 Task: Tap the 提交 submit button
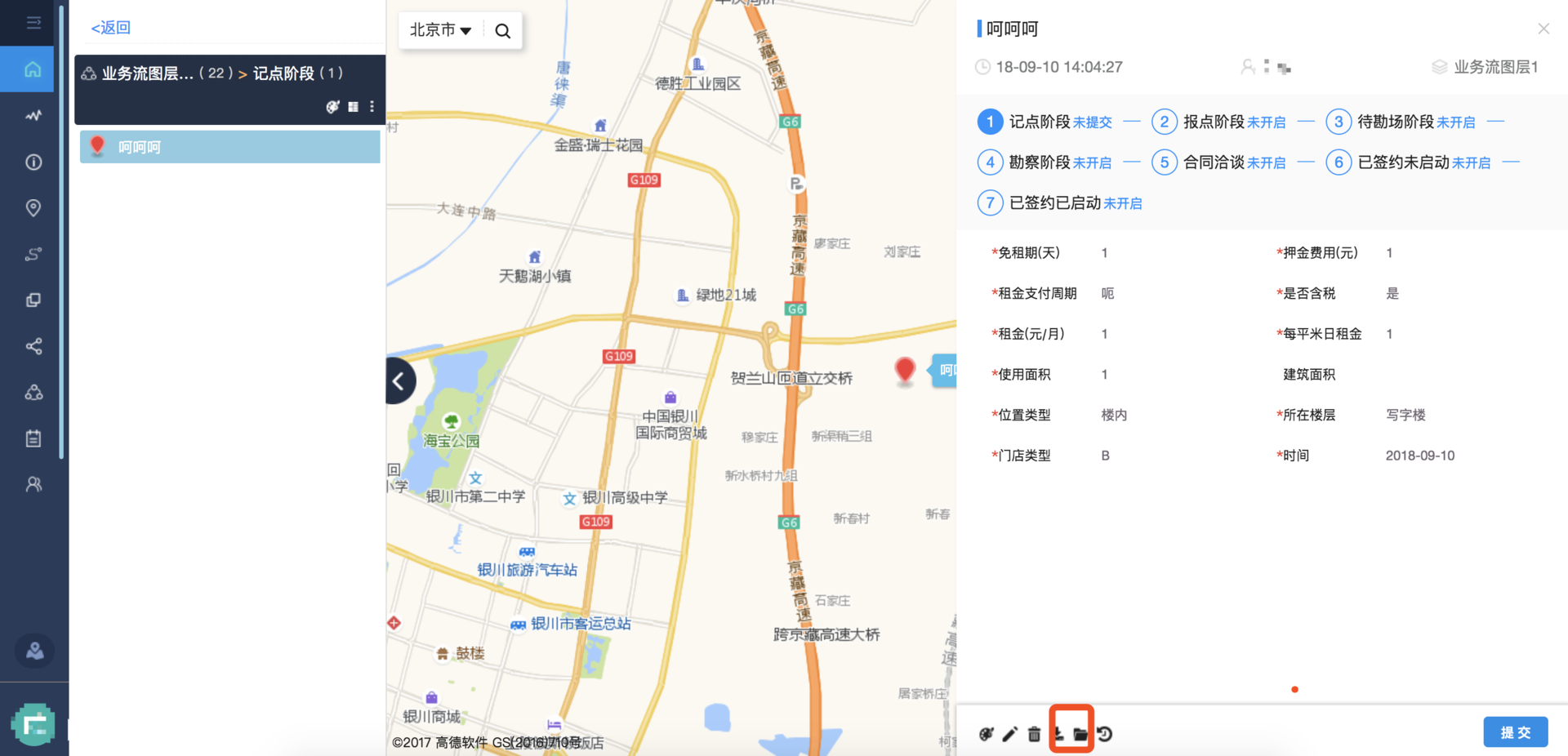pyautogui.click(x=1515, y=732)
